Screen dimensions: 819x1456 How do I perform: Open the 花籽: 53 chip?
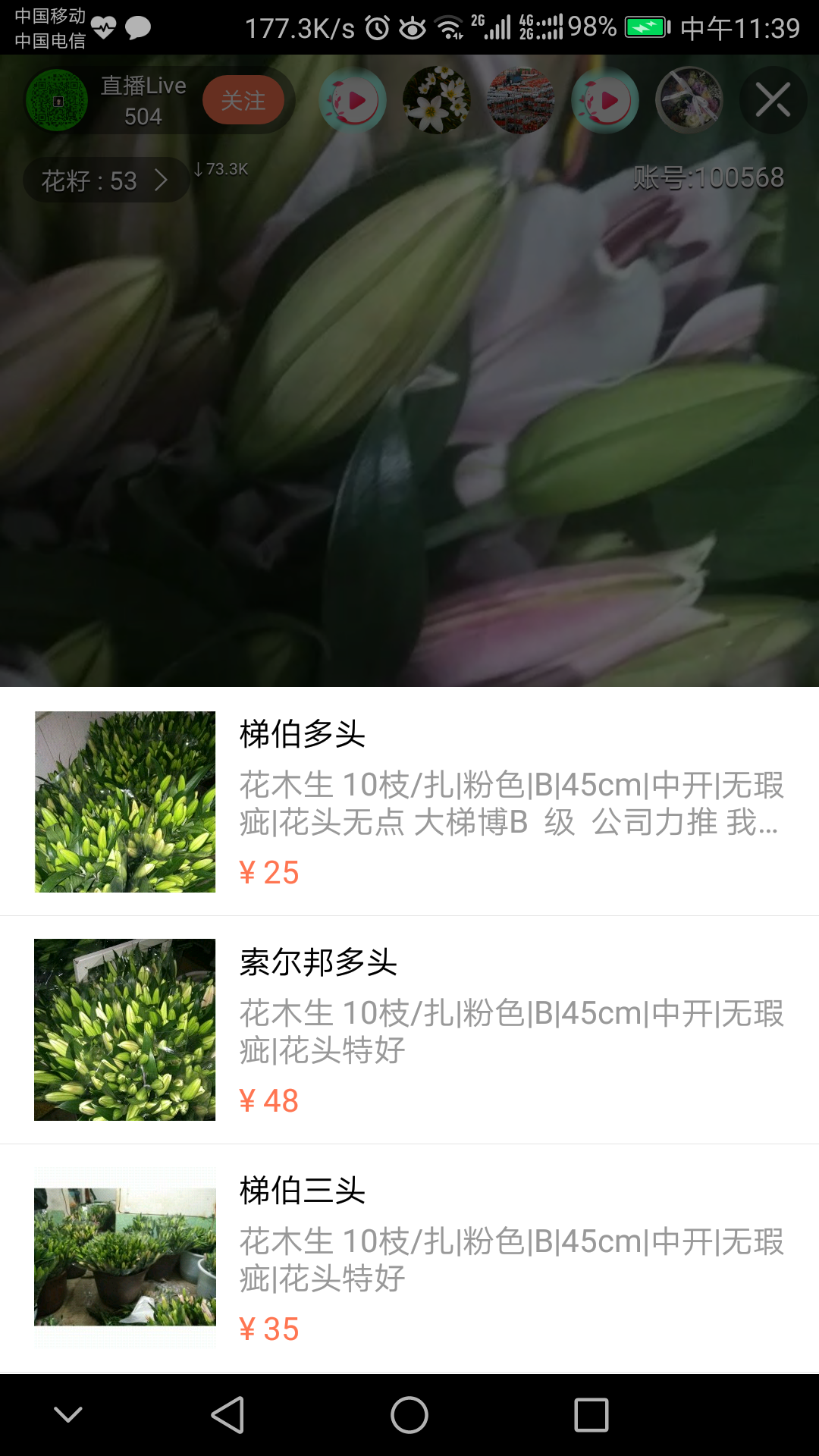coord(105,180)
